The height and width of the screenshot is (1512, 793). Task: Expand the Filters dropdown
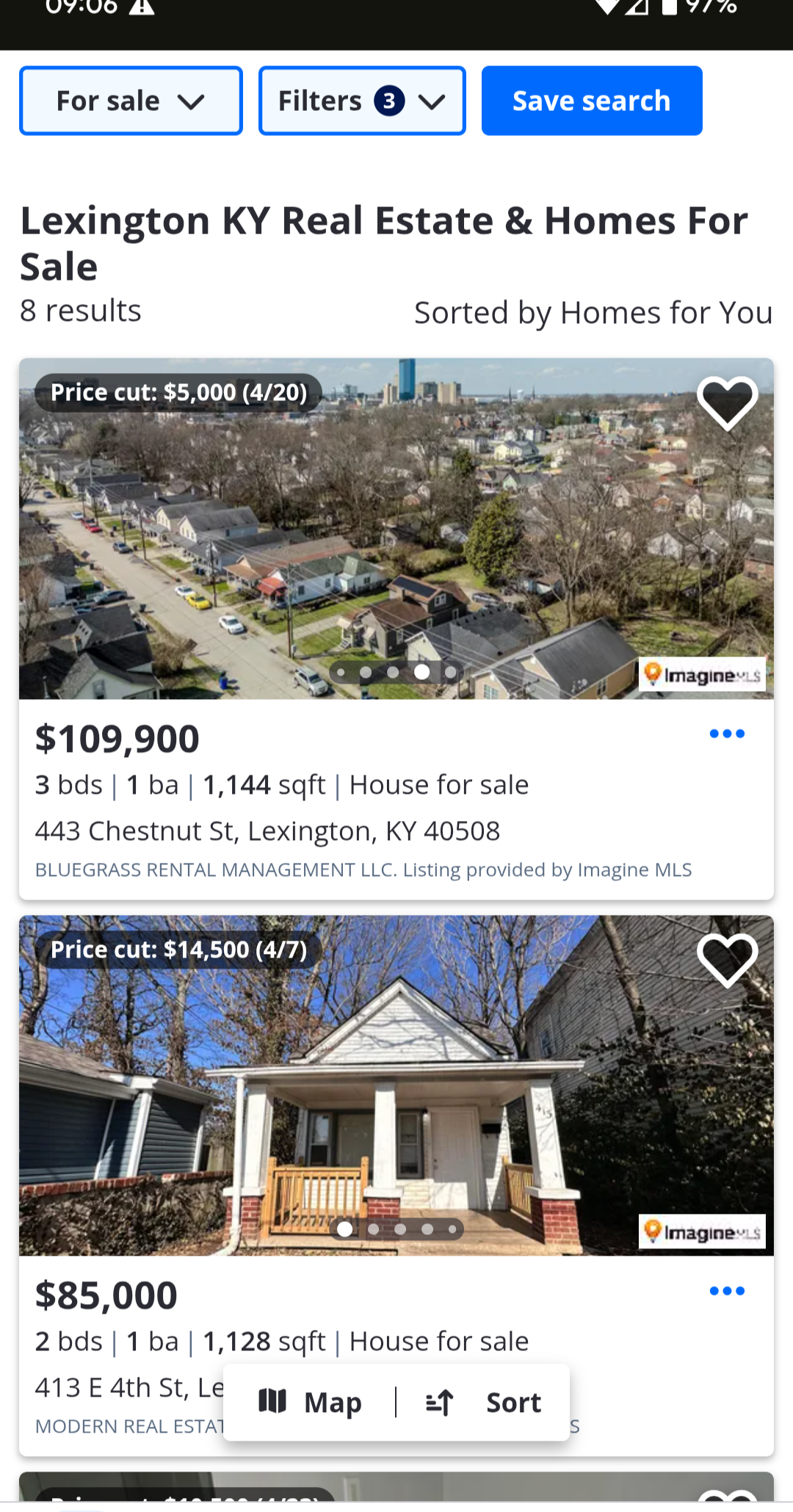tap(362, 101)
